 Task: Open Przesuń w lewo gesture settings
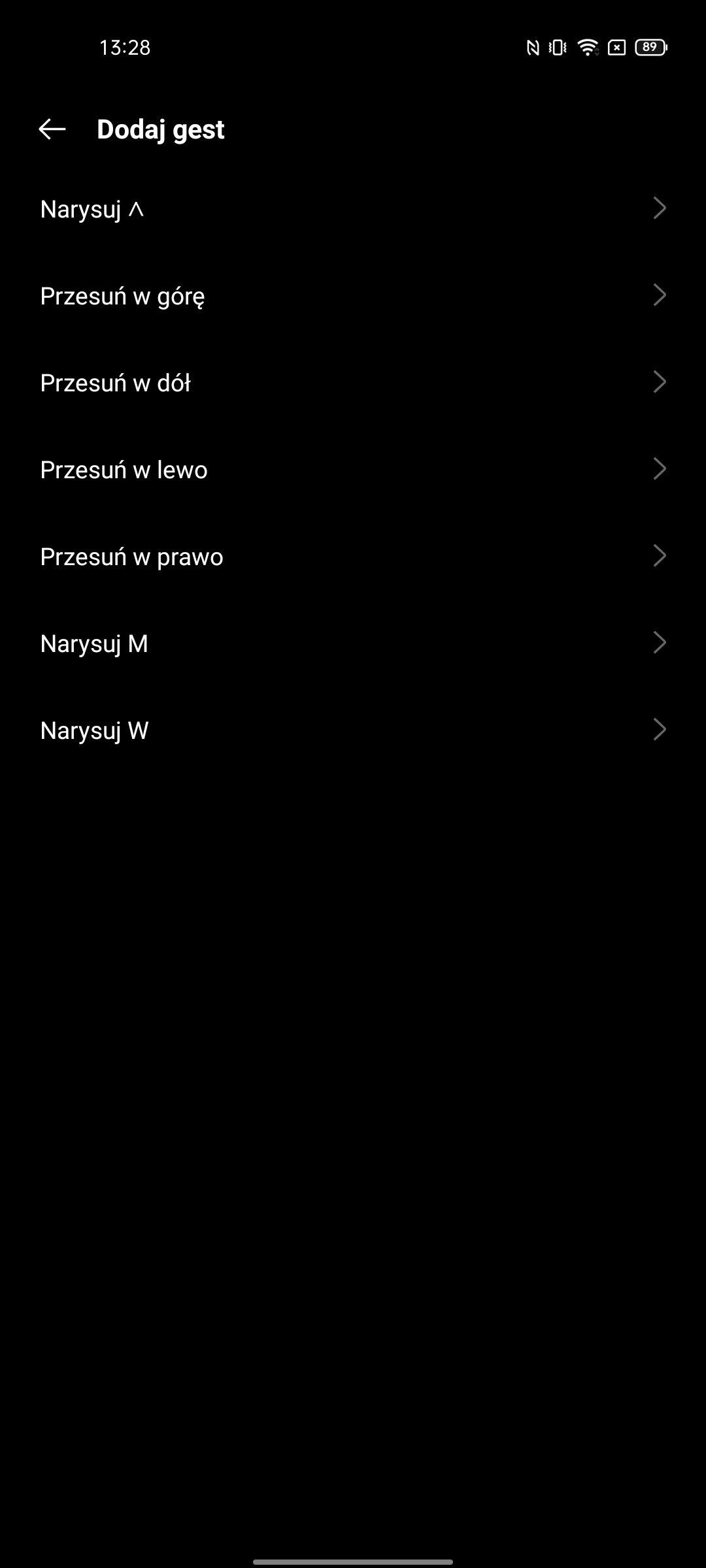click(353, 470)
